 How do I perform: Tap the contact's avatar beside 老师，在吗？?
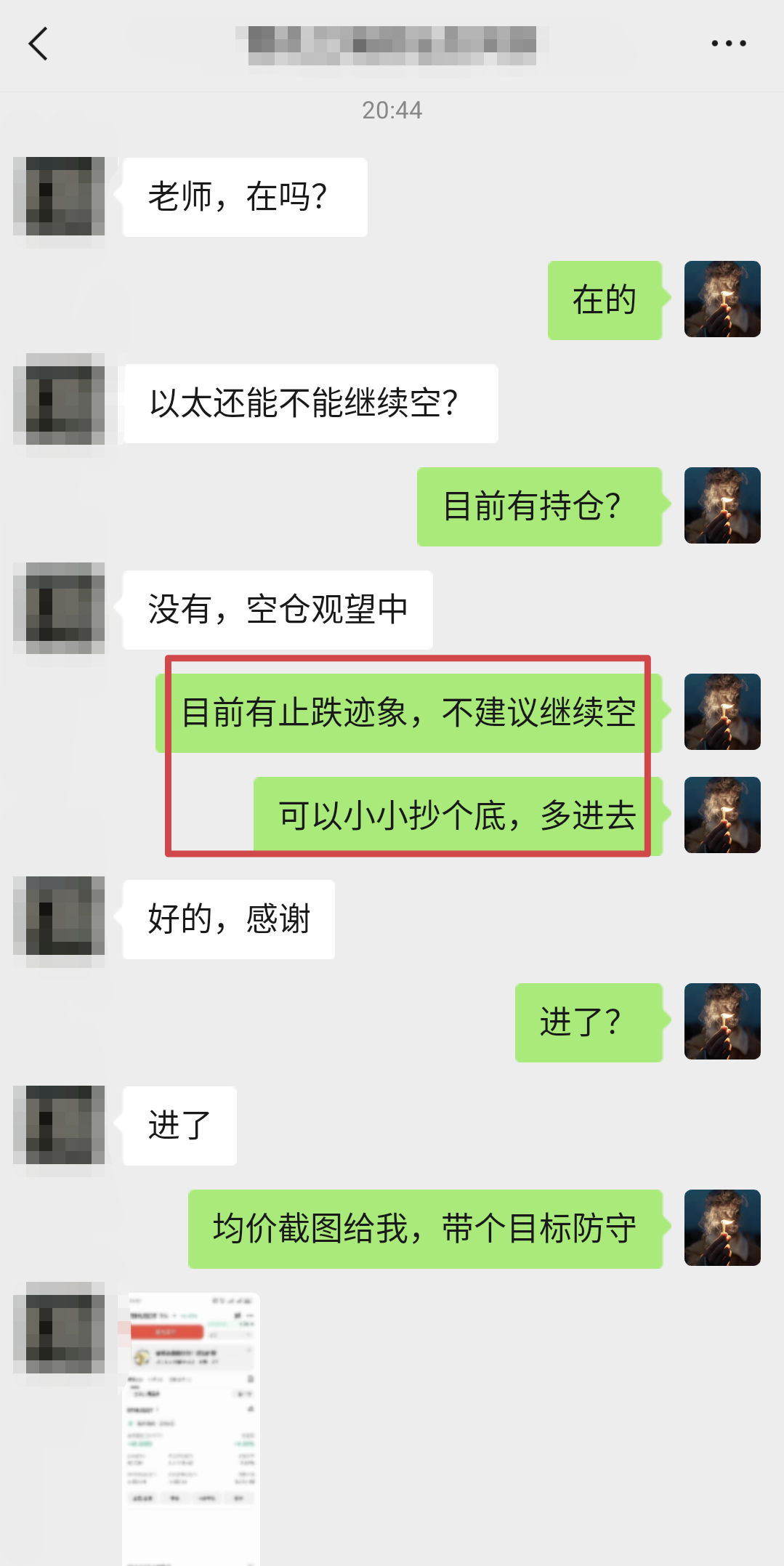coord(59,196)
